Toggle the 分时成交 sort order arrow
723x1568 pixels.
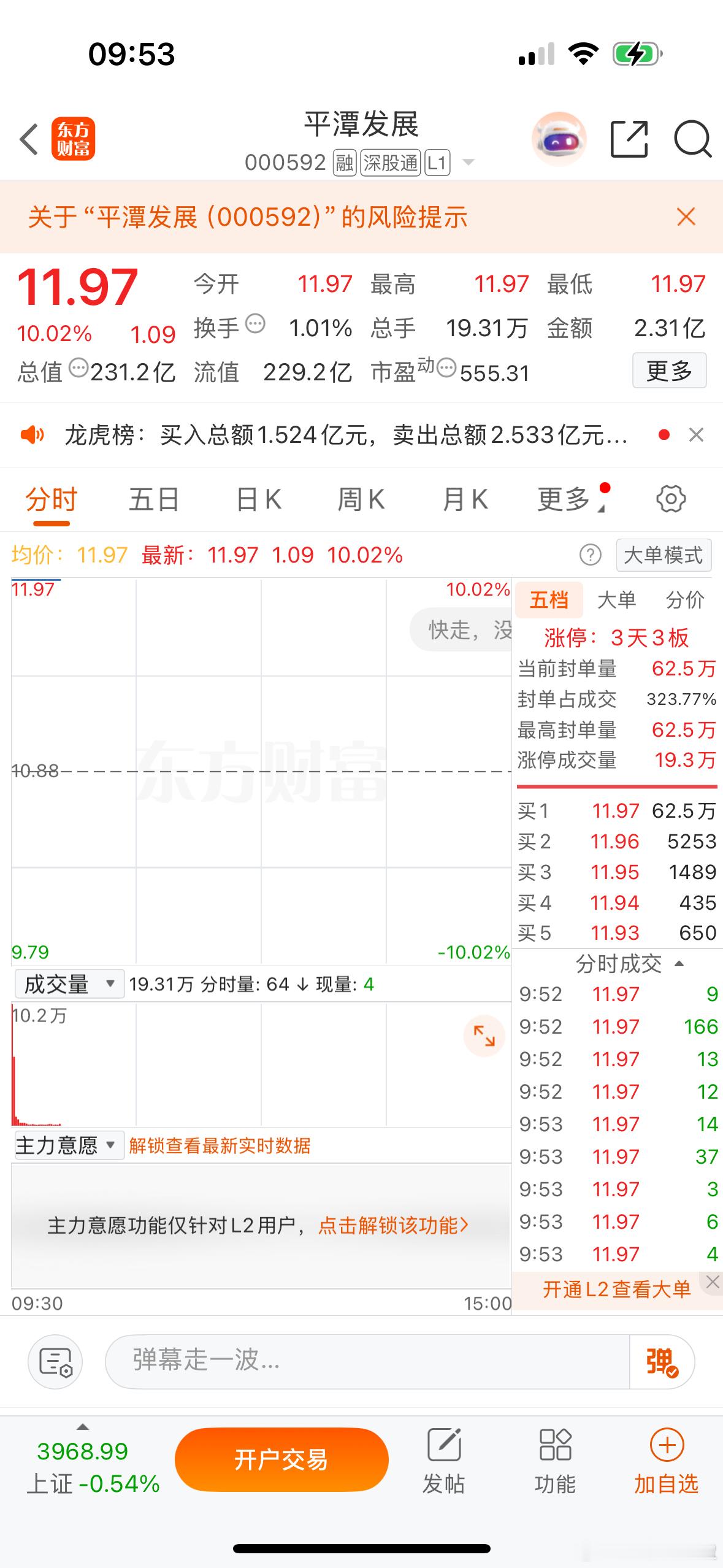[x=678, y=964]
